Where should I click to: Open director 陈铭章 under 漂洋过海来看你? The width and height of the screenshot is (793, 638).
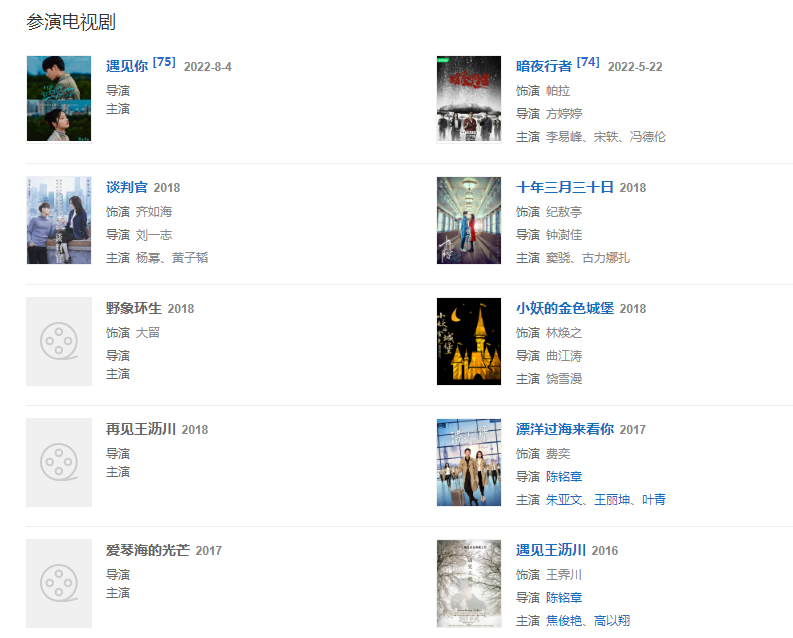(x=564, y=476)
